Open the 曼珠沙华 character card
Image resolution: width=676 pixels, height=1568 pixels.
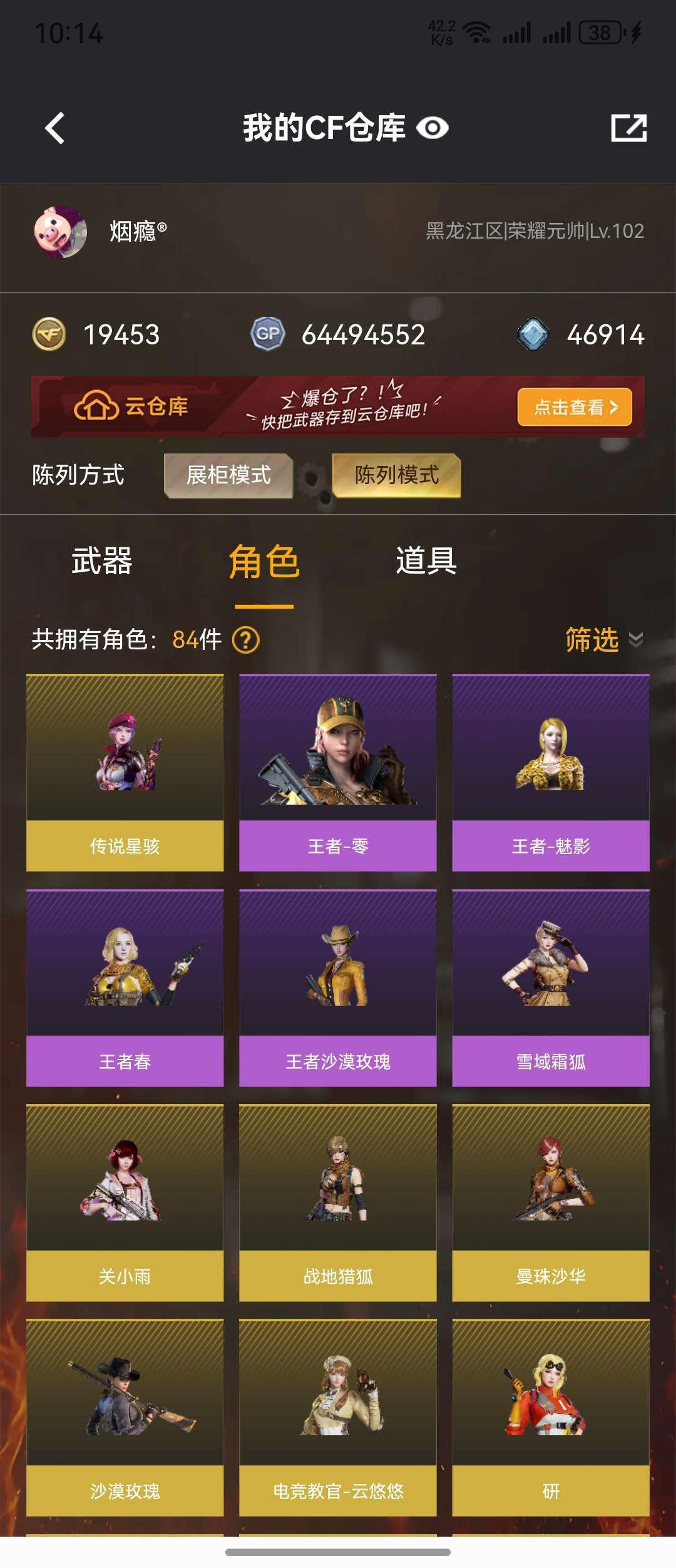[x=551, y=1202]
